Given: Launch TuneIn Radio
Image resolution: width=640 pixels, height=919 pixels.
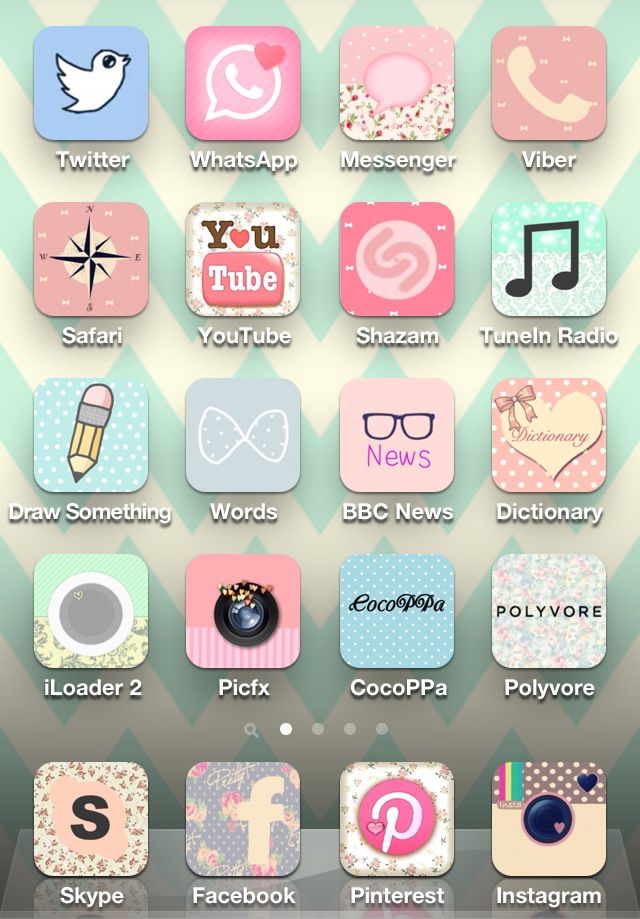Looking at the screenshot, I should [x=549, y=259].
